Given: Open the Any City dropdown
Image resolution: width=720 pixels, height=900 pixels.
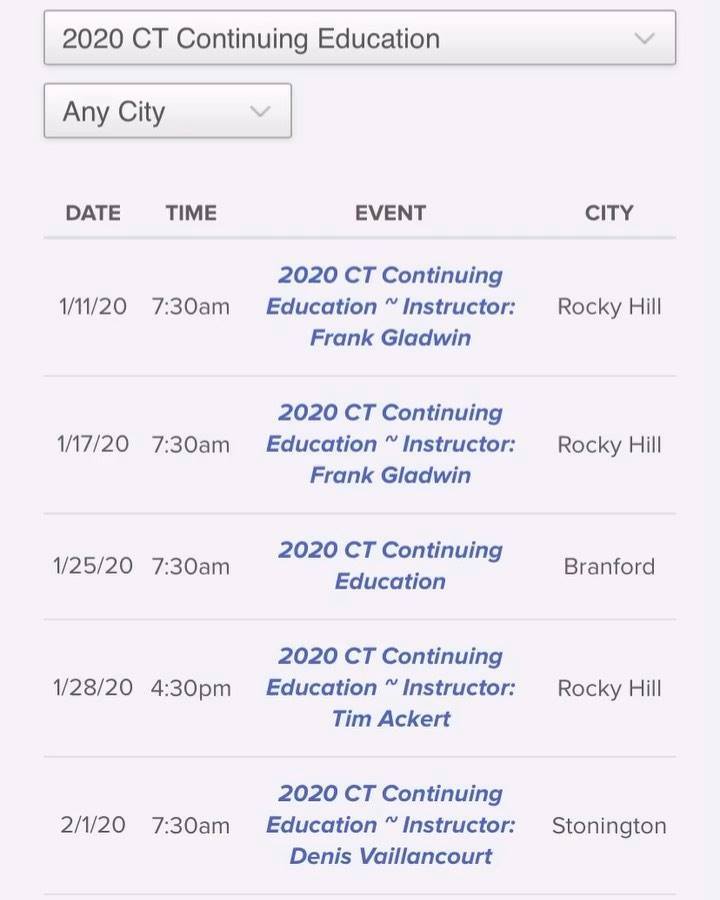Looking at the screenshot, I should click(x=168, y=111).
